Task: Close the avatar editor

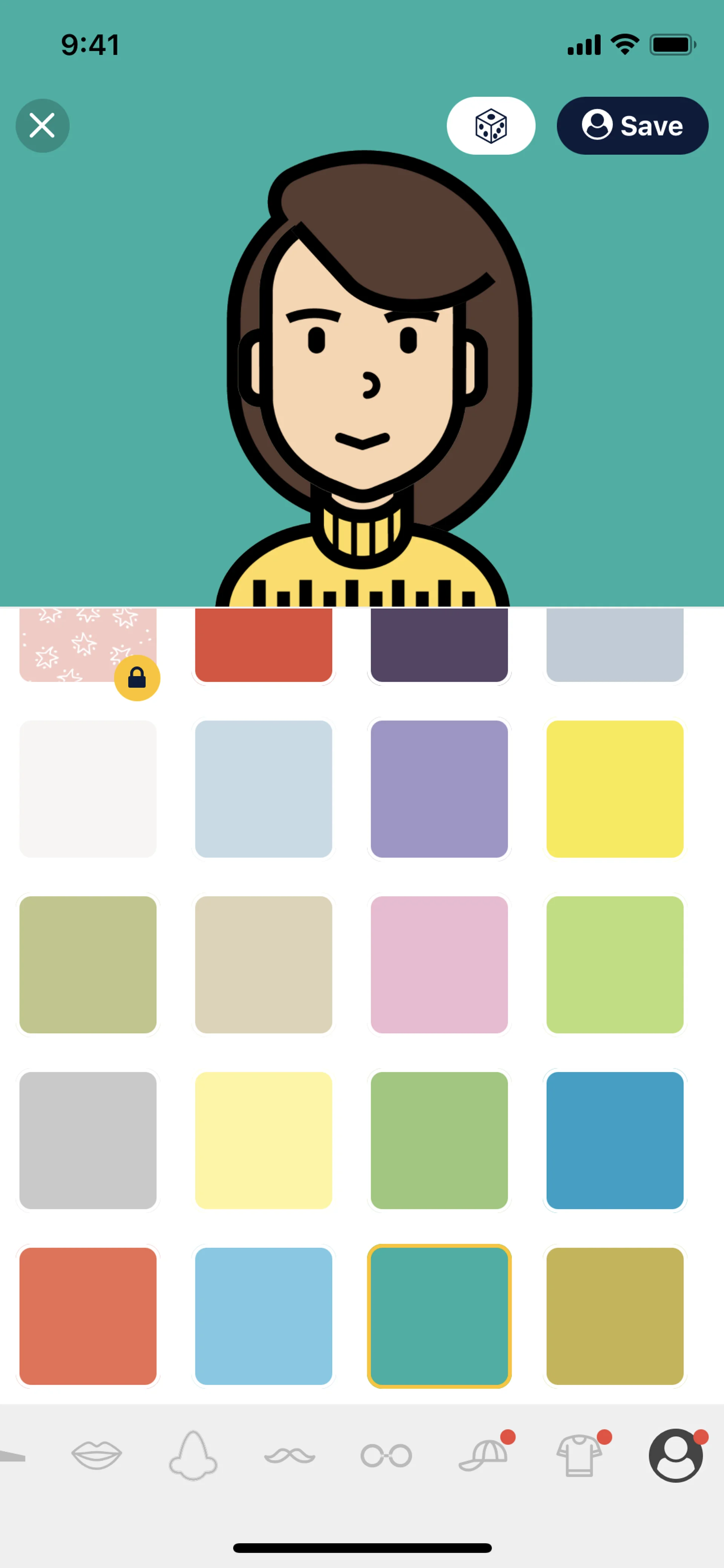Action: tap(42, 126)
